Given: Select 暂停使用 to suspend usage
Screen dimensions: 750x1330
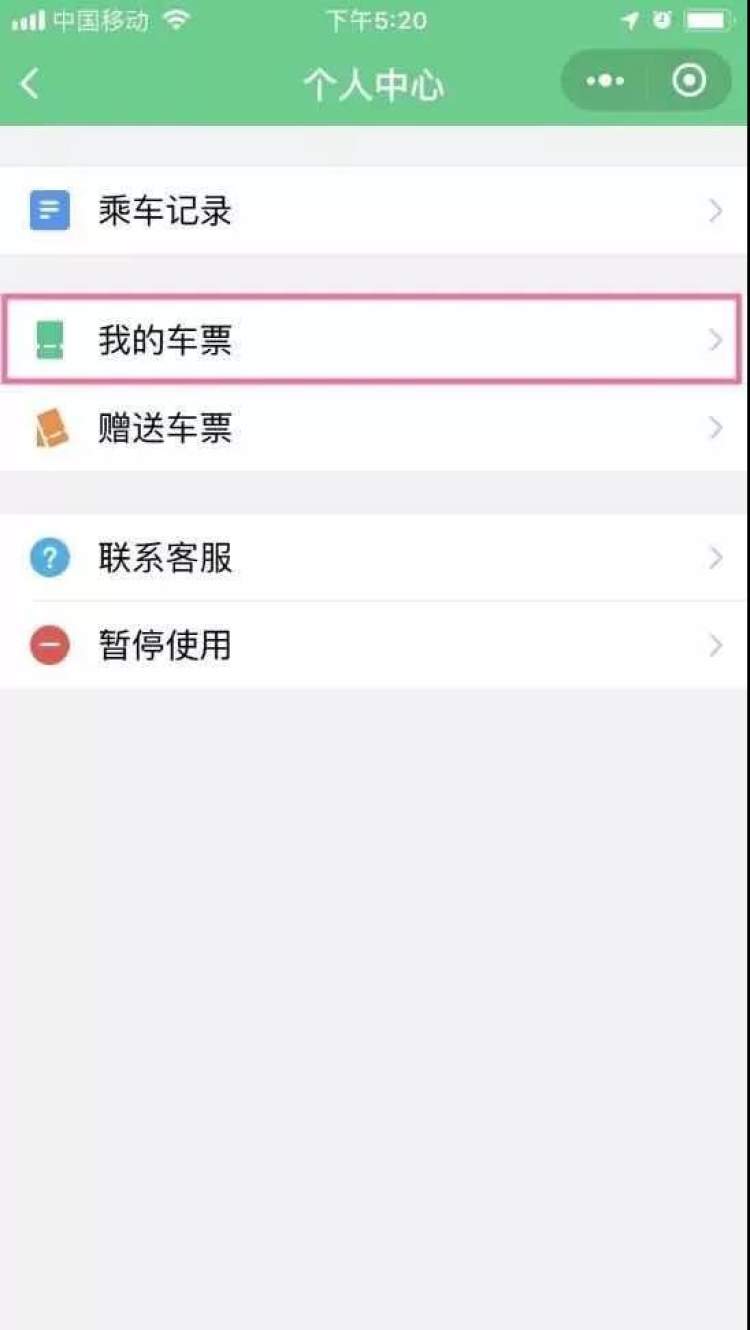Looking at the screenshot, I should pyautogui.click(x=374, y=645).
